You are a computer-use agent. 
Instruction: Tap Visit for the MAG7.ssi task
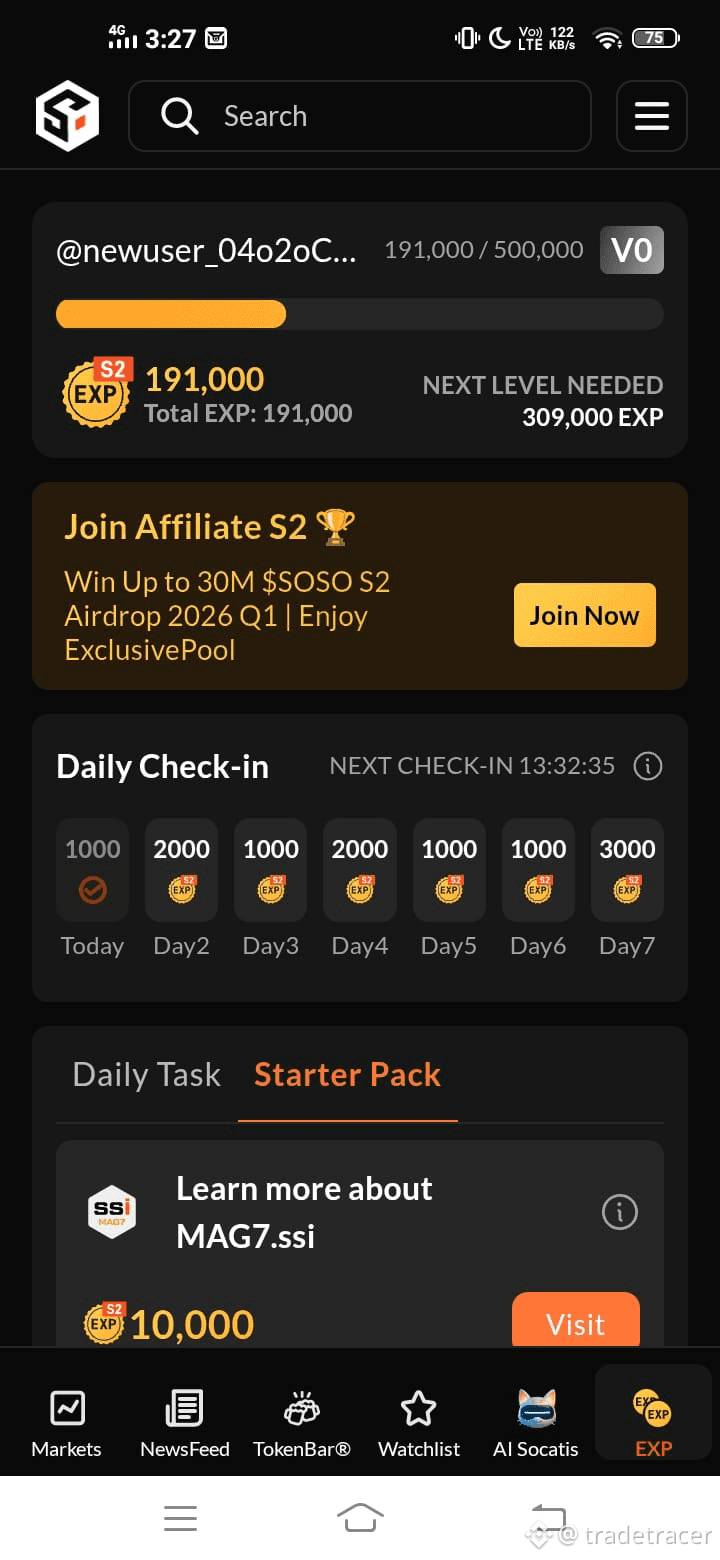pyautogui.click(x=576, y=1322)
